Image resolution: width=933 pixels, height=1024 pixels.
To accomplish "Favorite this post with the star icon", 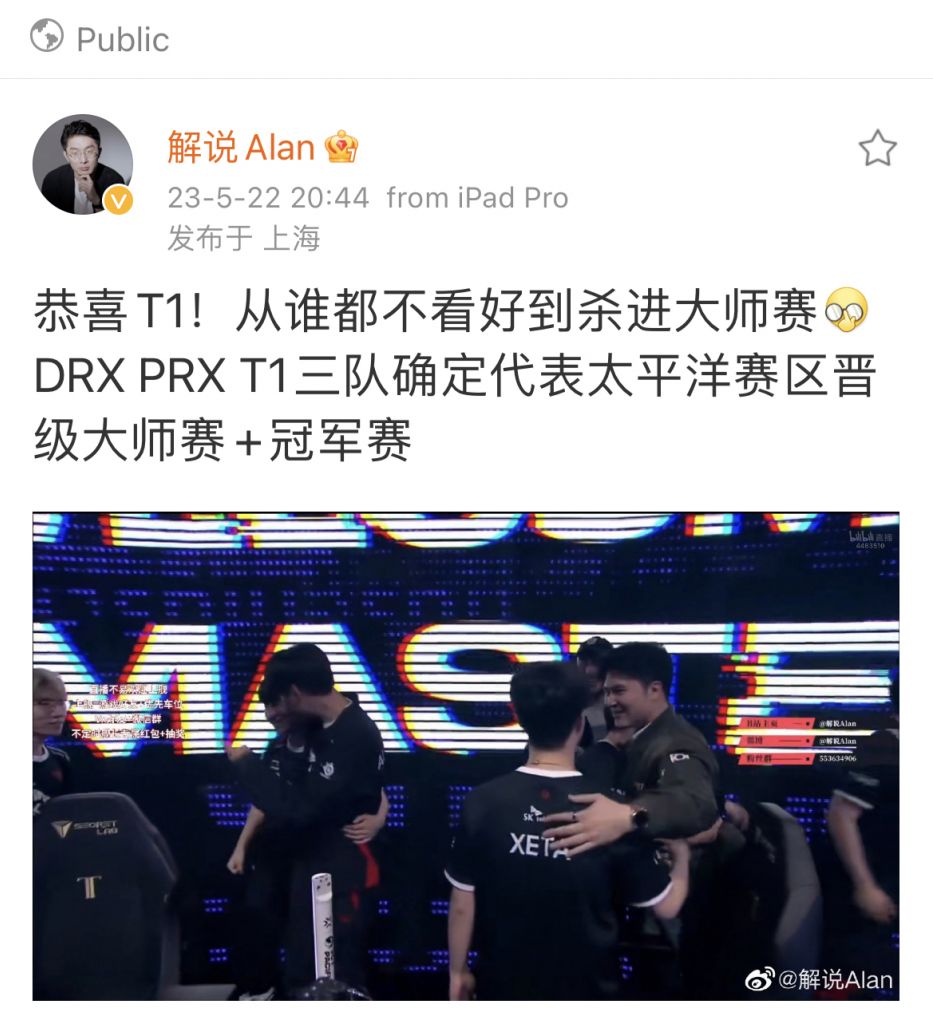I will pos(877,149).
